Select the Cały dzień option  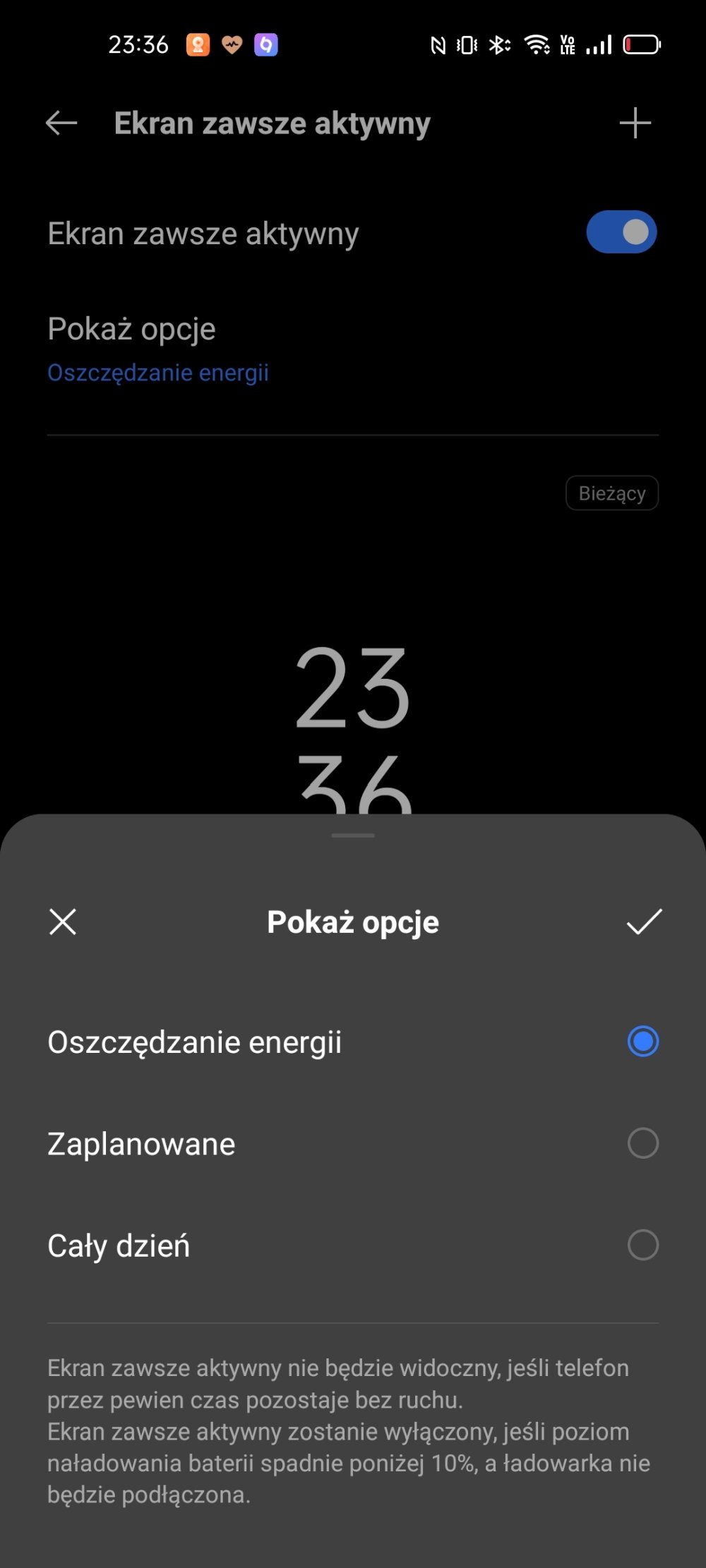coord(353,1245)
